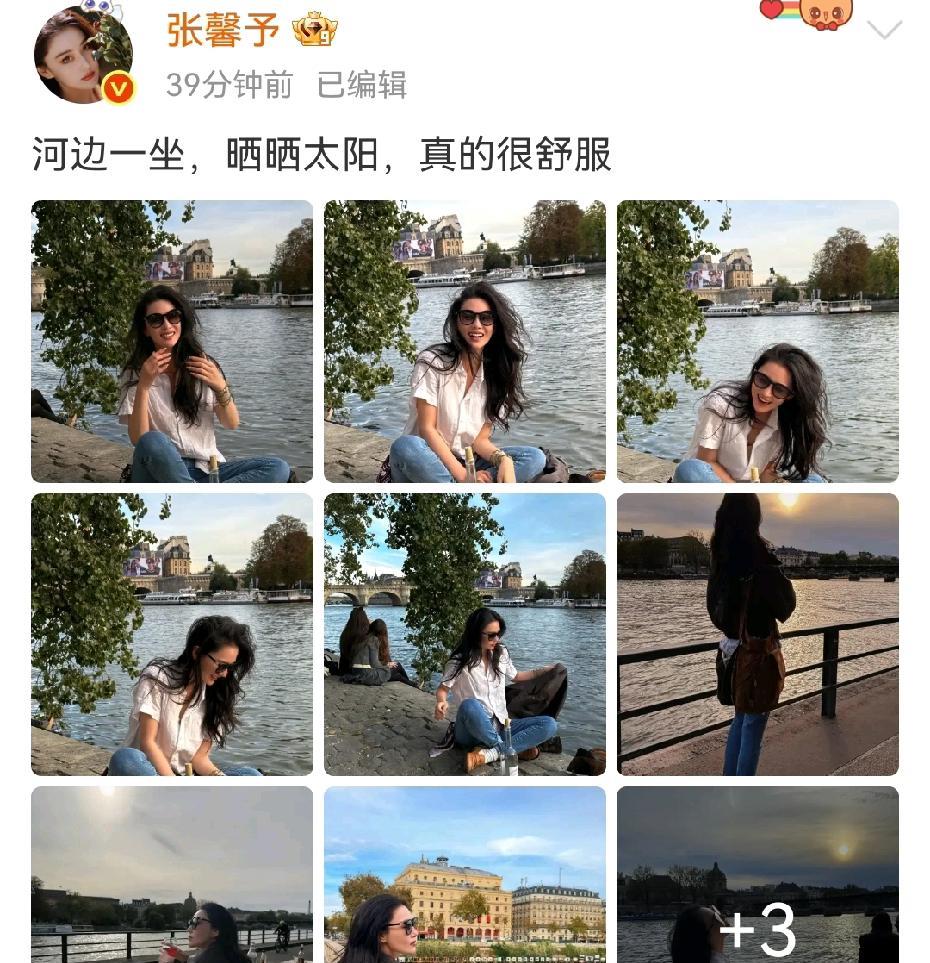
Task: Open the eighth photo with the yellow building
Action: (x=465, y=875)
